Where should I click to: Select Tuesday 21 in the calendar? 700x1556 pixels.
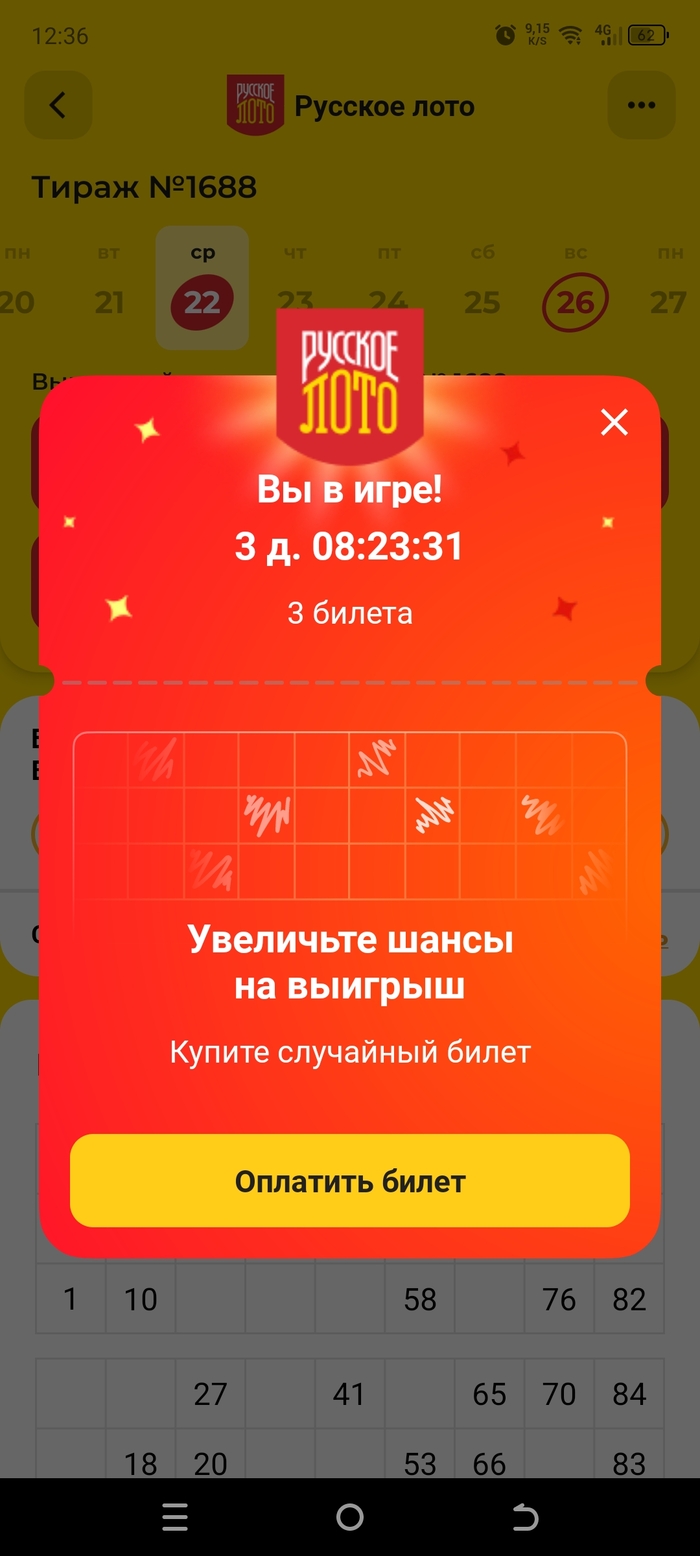[x=109, y=301]
